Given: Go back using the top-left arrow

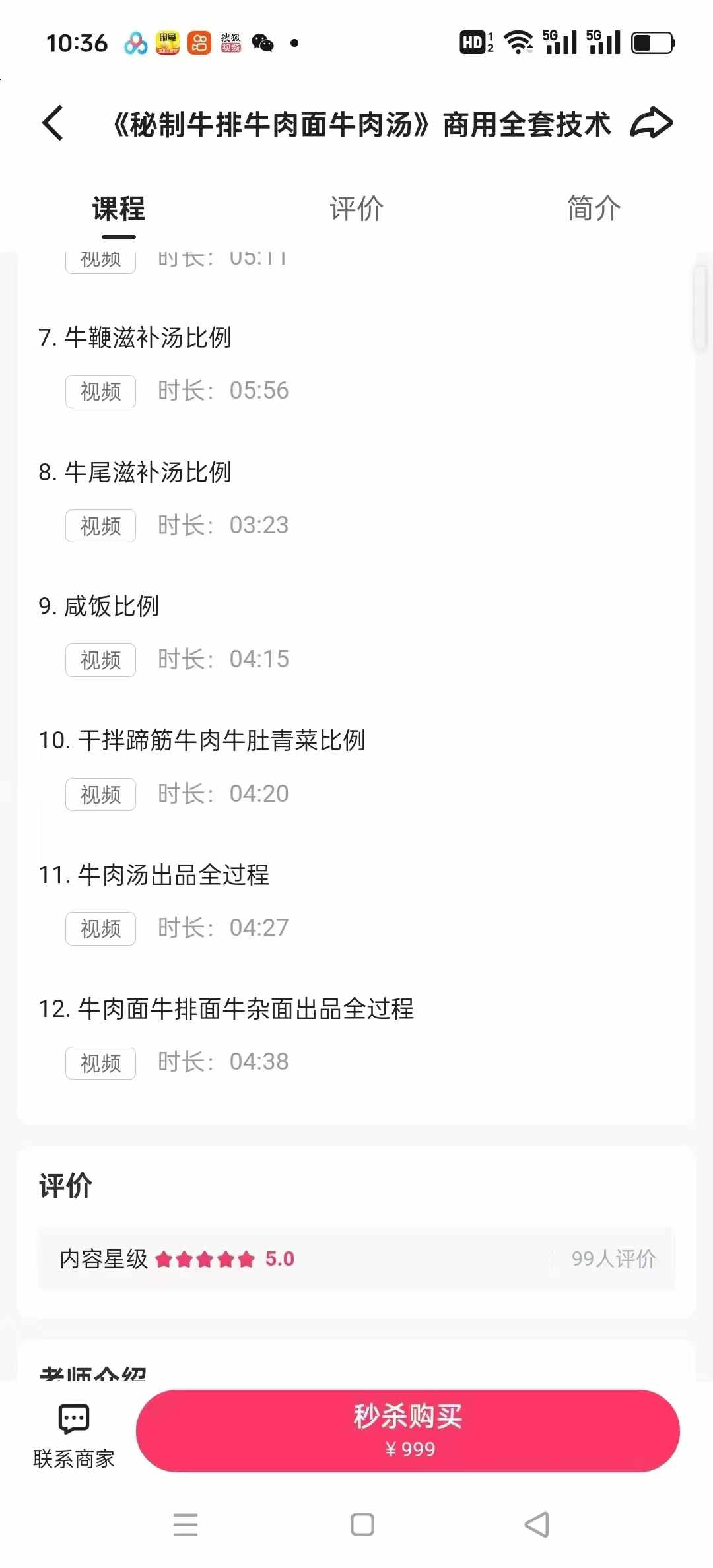Looking at the screenshot, I should click(53, 123).
